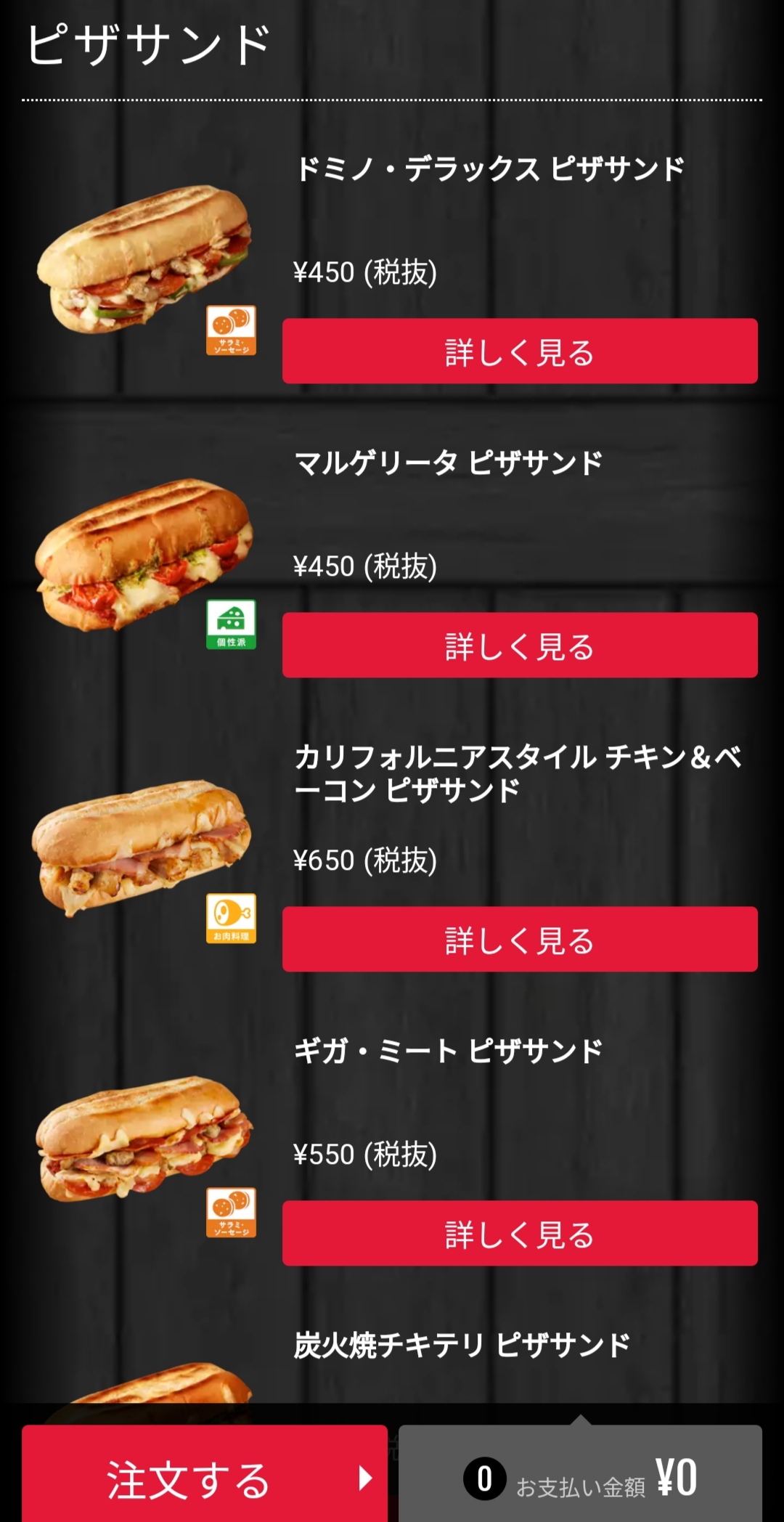See more about ギガ・ミート ピザサンド

(x=520, y=1234)
